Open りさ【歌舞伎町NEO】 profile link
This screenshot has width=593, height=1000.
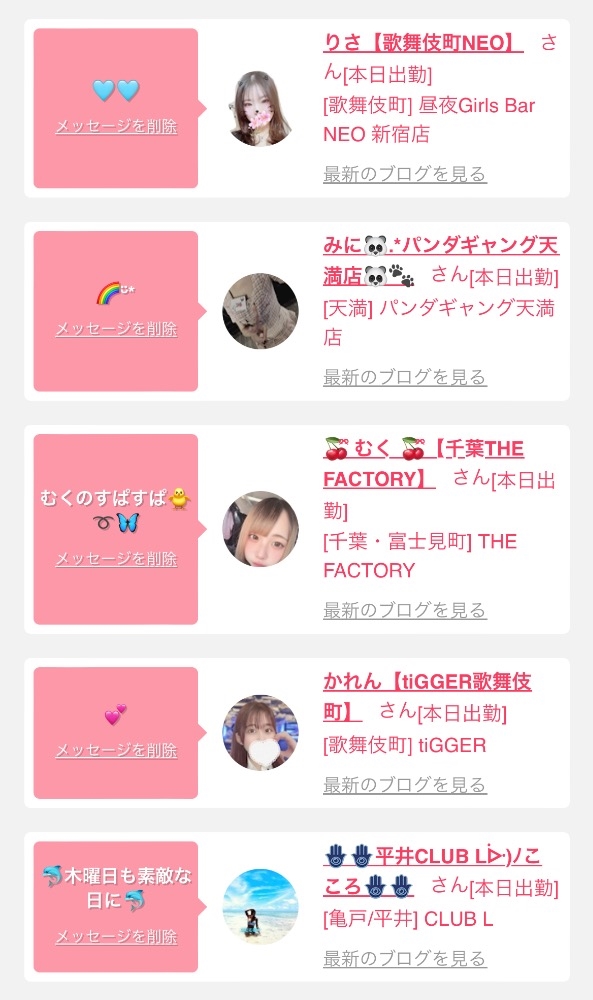pyautogui.click(x=423, y=43)
